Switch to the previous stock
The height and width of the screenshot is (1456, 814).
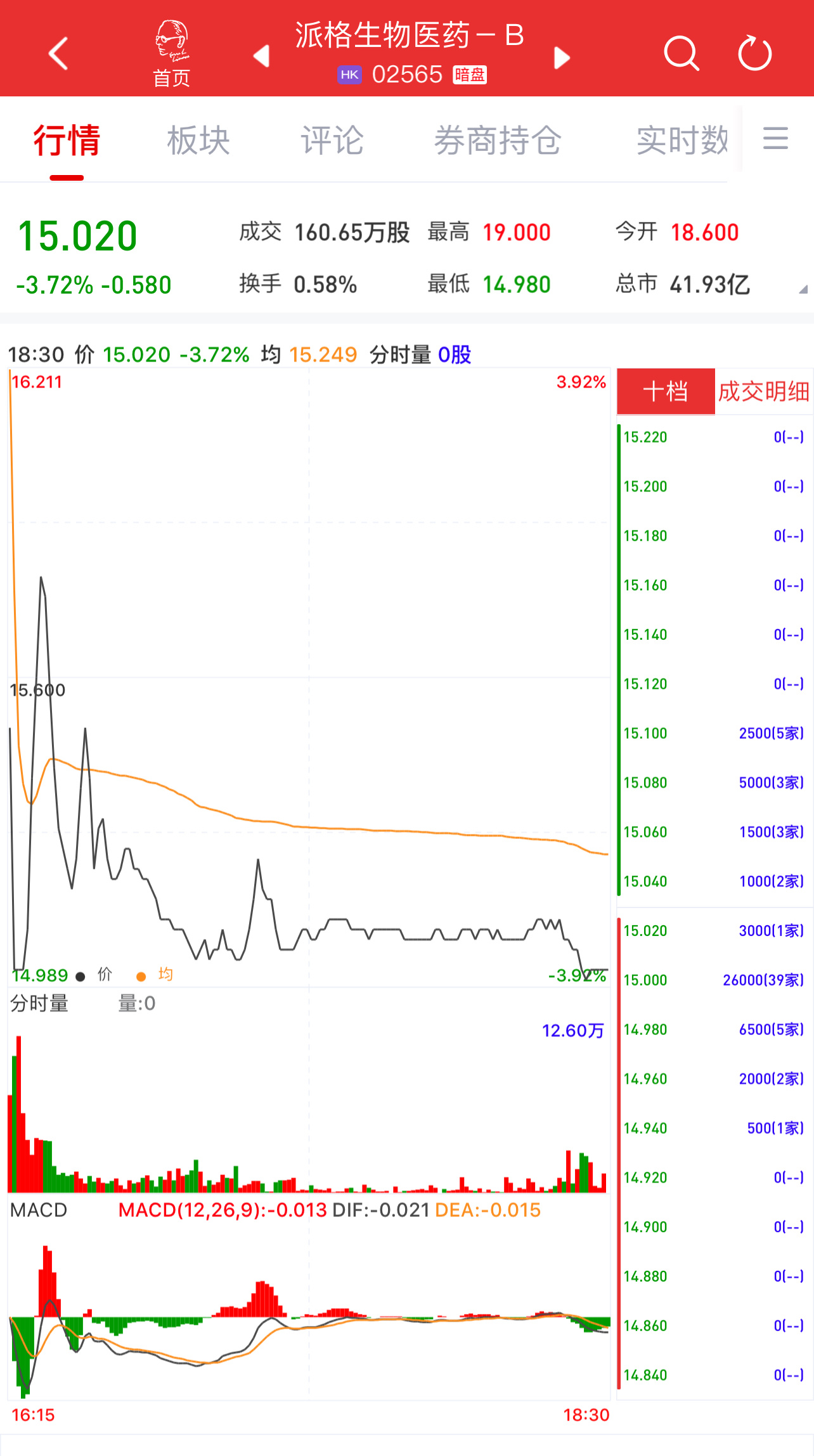click(261, 56)
